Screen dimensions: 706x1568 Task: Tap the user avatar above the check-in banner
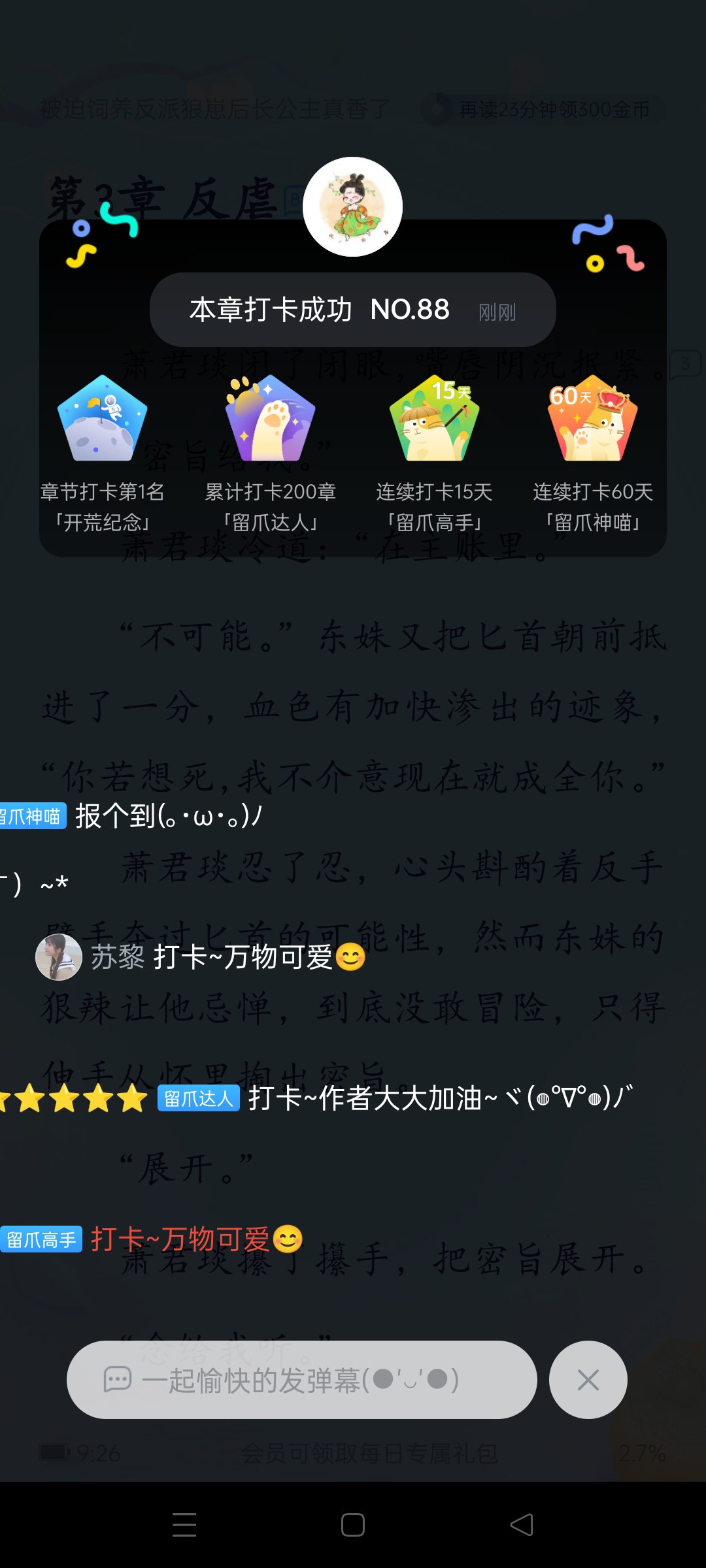[x=352, y=206]
